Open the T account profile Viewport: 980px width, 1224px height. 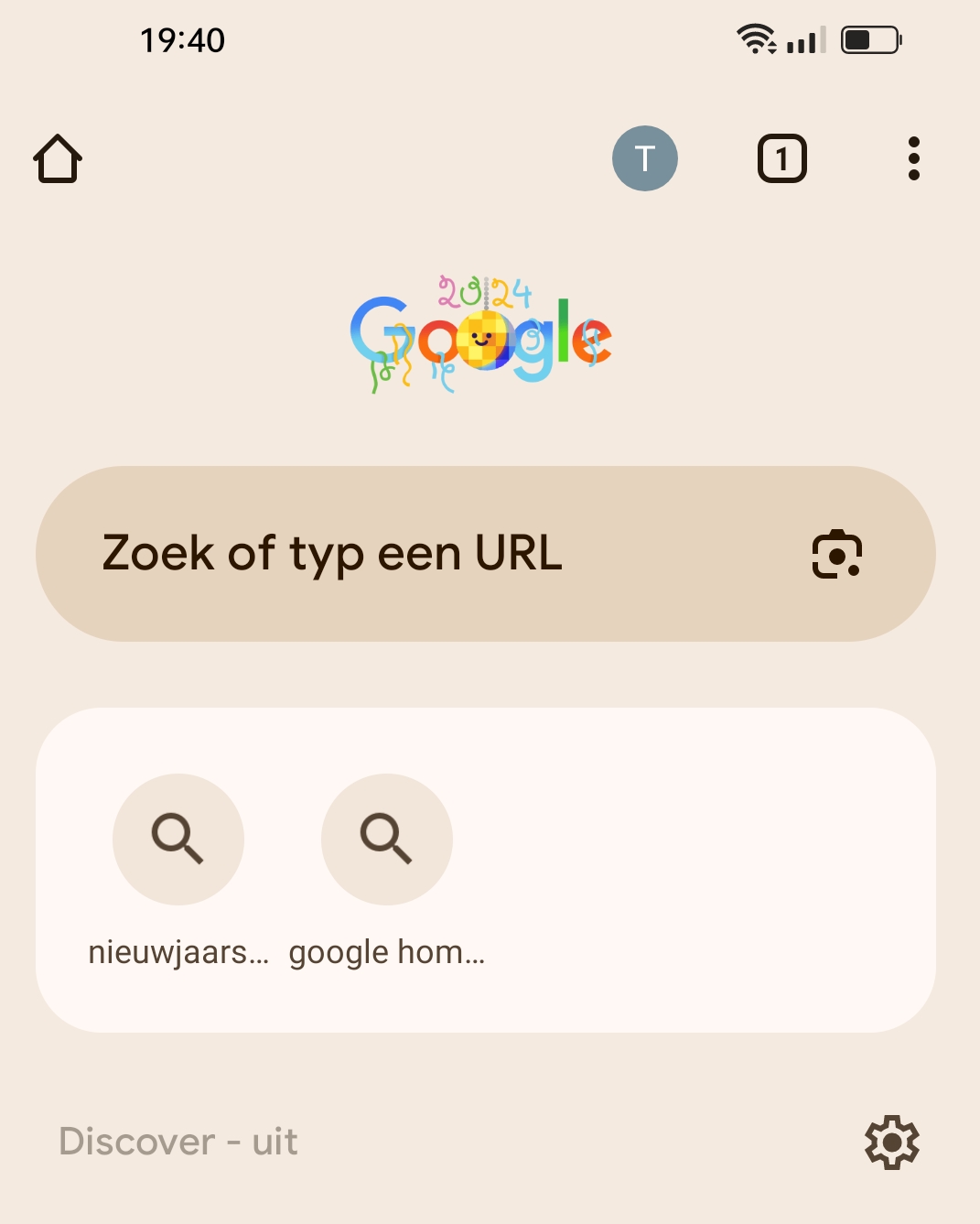point(645,158)
